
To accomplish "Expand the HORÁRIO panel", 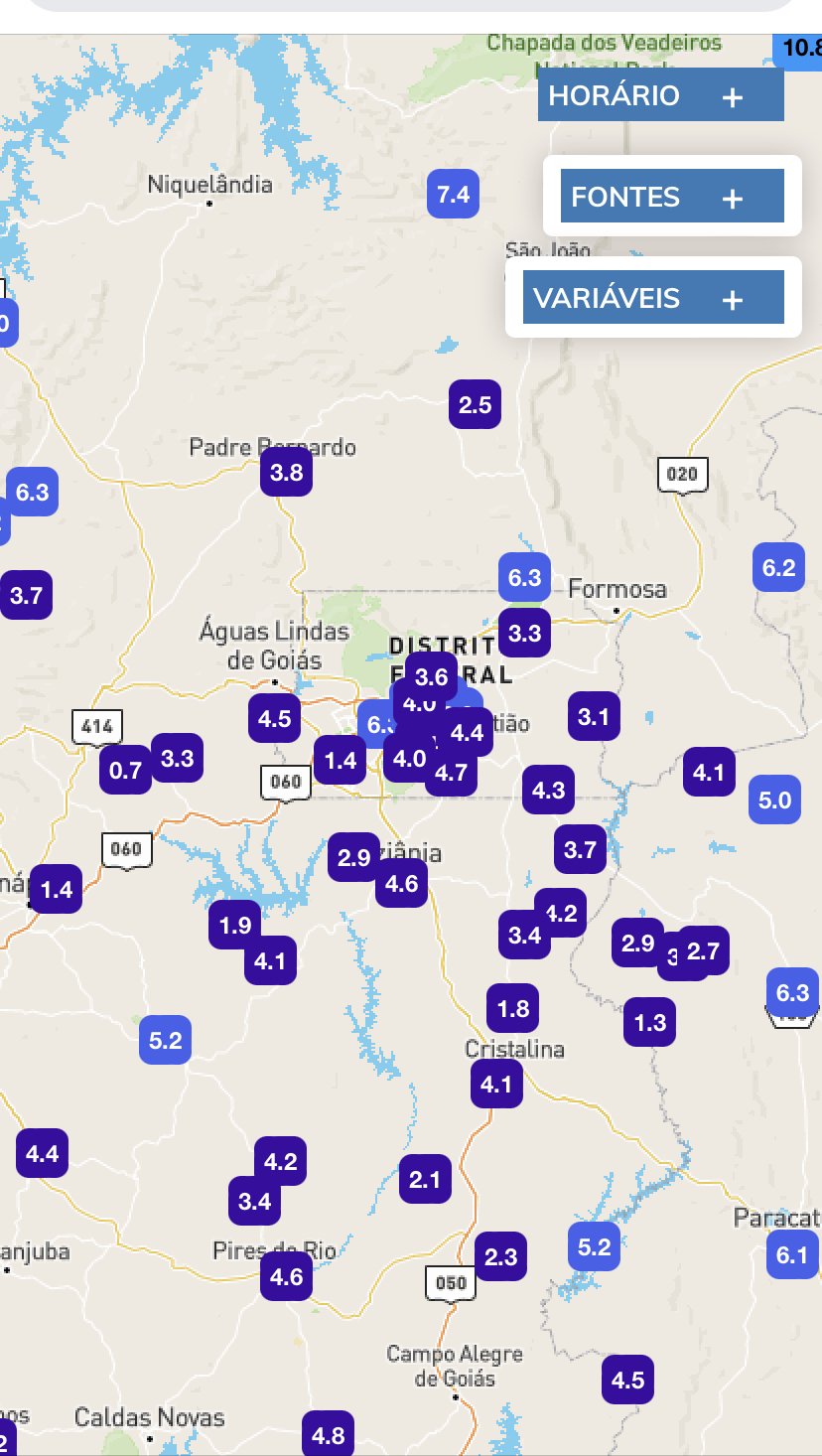I will click(x=661, y=95).
